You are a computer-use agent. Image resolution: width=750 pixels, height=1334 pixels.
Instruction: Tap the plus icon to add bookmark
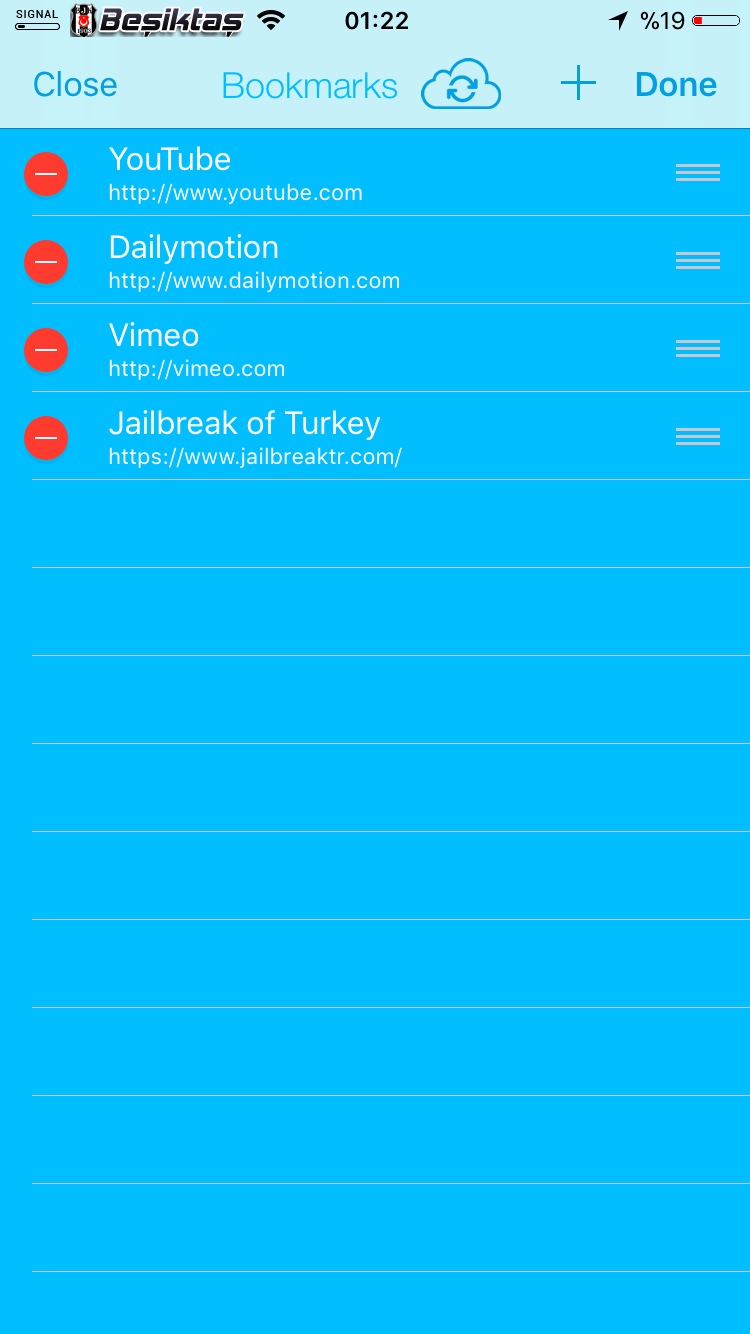click(578, 84)
